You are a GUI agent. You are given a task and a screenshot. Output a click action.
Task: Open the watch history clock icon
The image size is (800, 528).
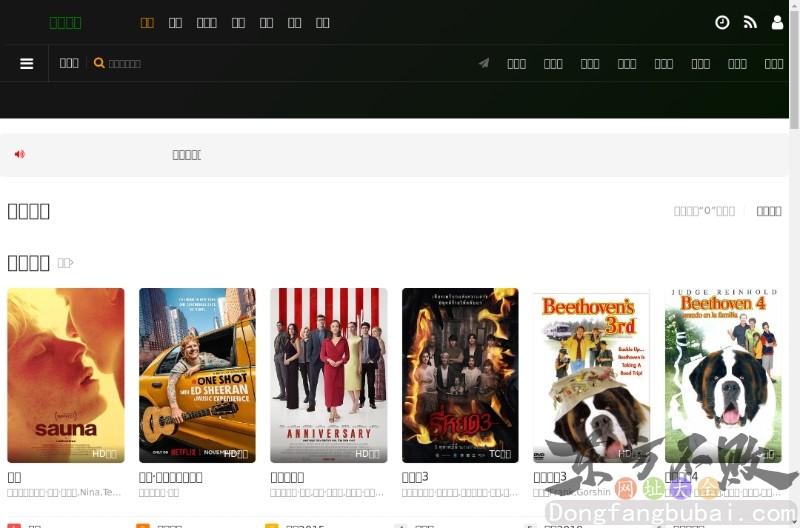pos(722,22)
